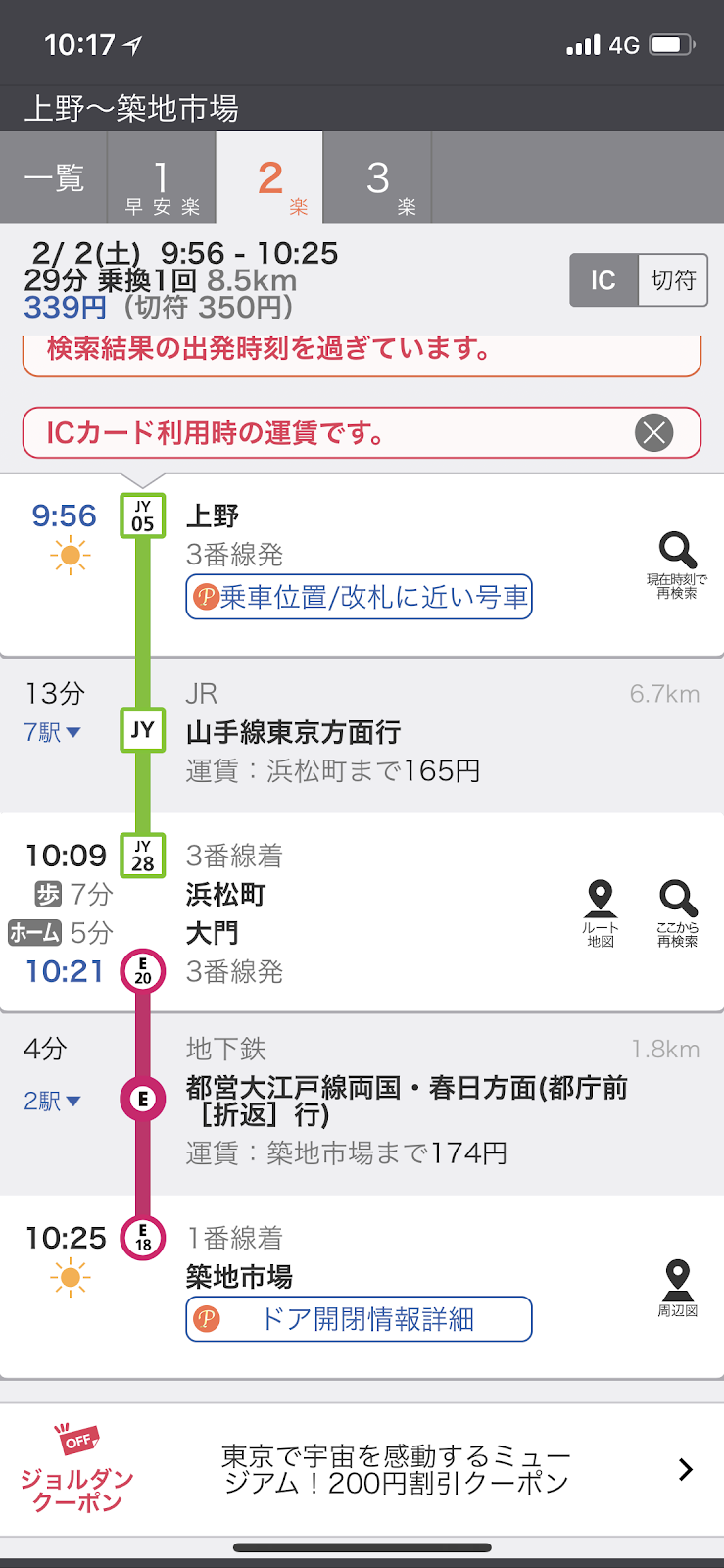Expand the 2駅 stops list
The image size is (724, 1568).
coord(53,1102)
